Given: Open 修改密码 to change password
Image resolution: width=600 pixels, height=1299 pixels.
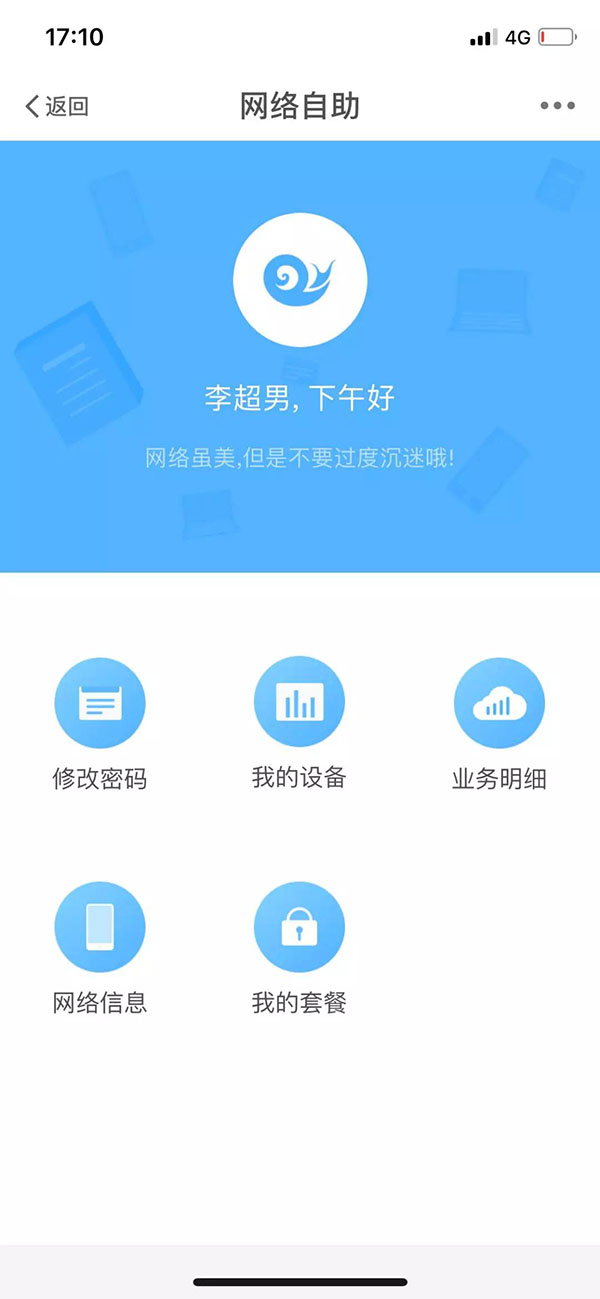Looking at the screenshot, I should click(100, 704).
